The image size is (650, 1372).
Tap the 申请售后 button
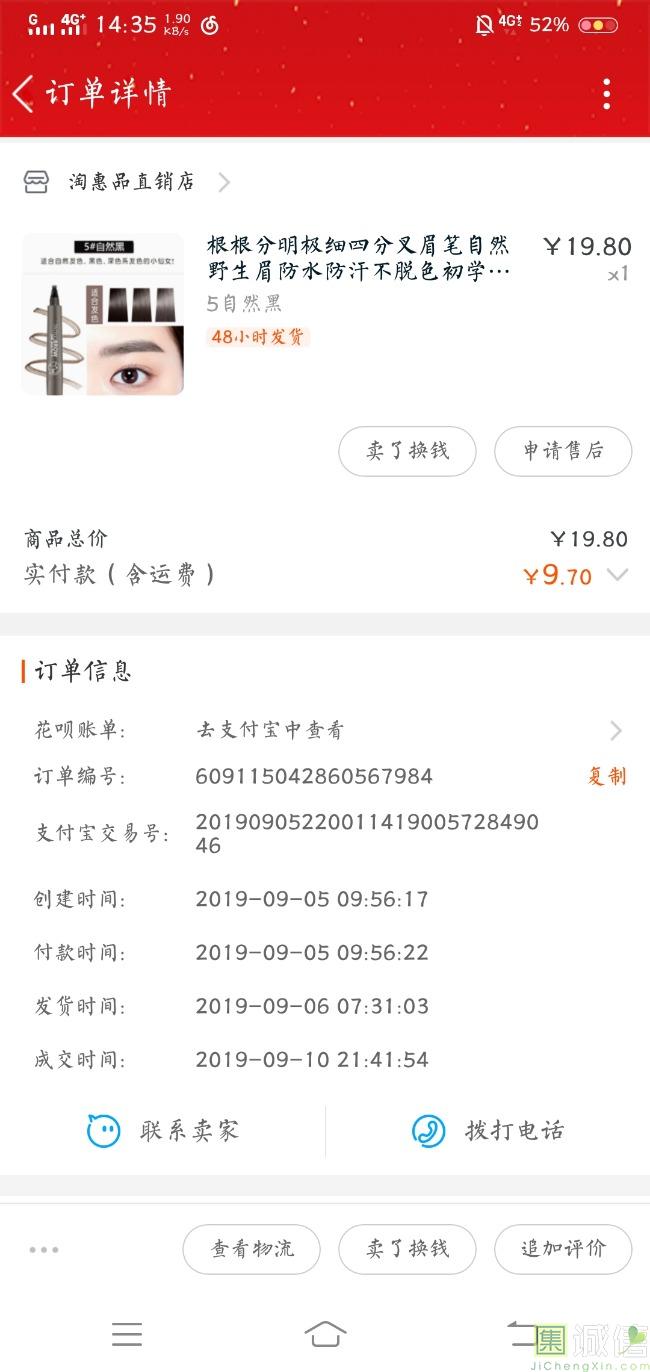[563, 451]
